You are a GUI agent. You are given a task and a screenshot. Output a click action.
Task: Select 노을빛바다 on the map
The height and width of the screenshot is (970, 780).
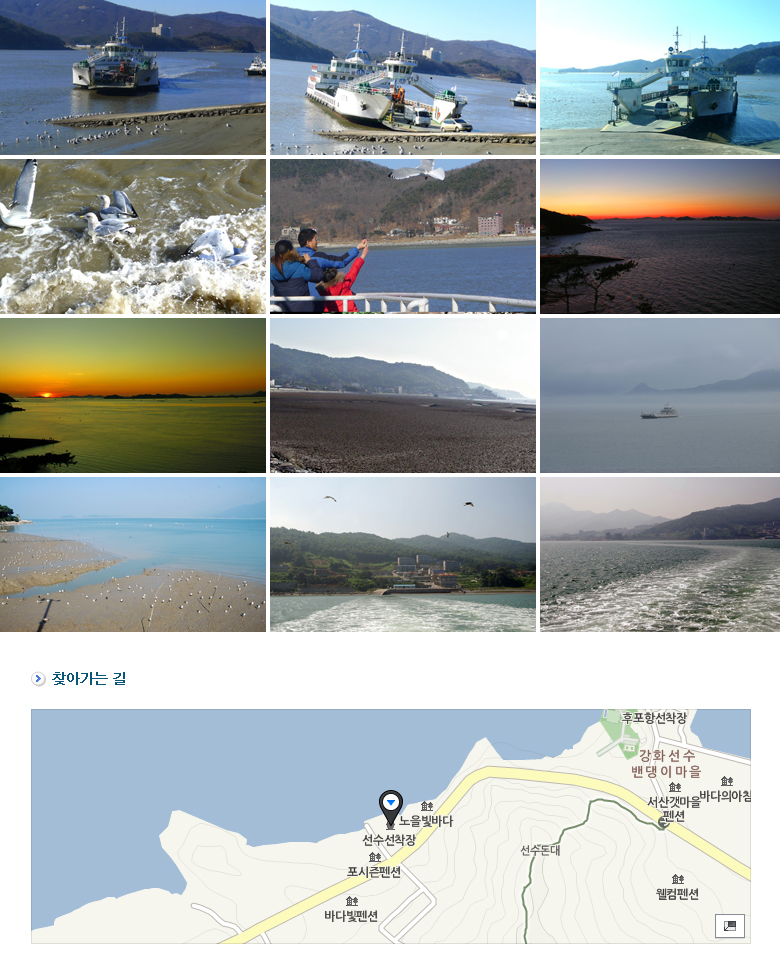coord(426,820)
